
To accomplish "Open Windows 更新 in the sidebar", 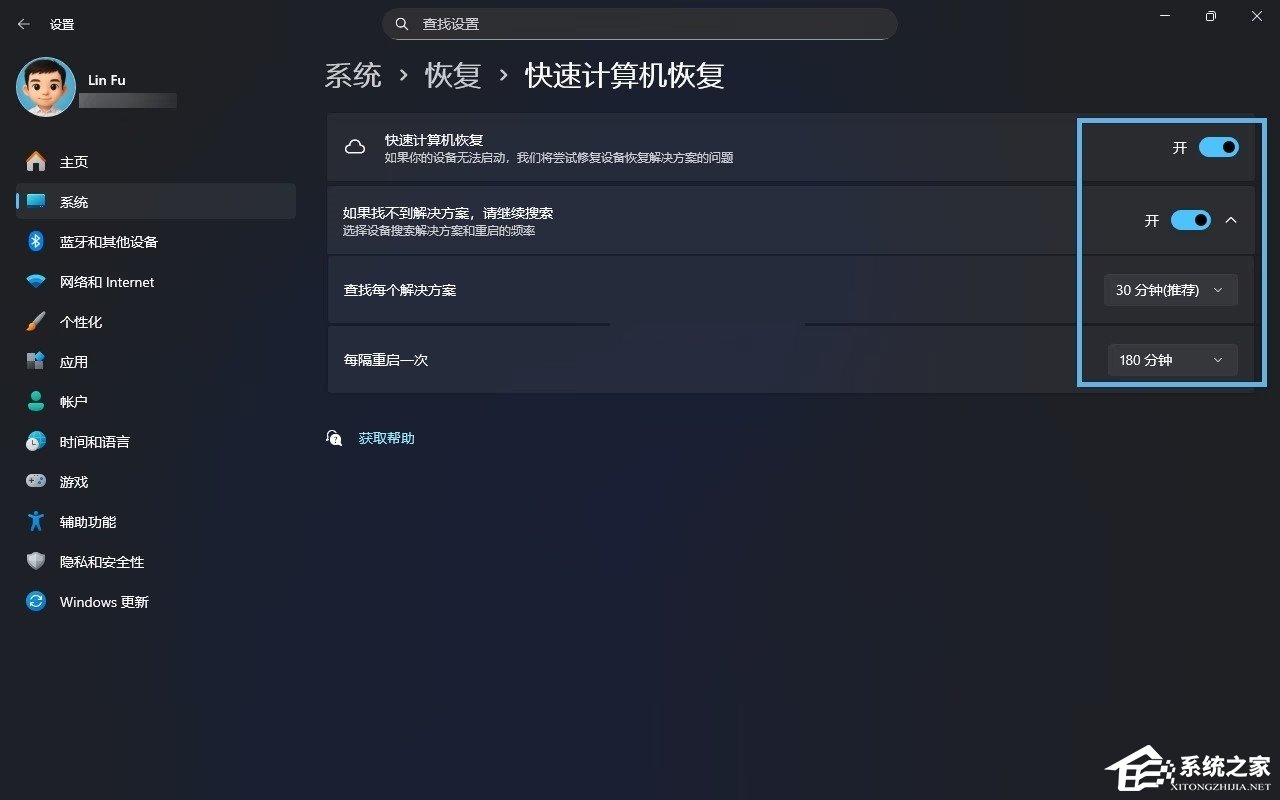I will point(103,602).
